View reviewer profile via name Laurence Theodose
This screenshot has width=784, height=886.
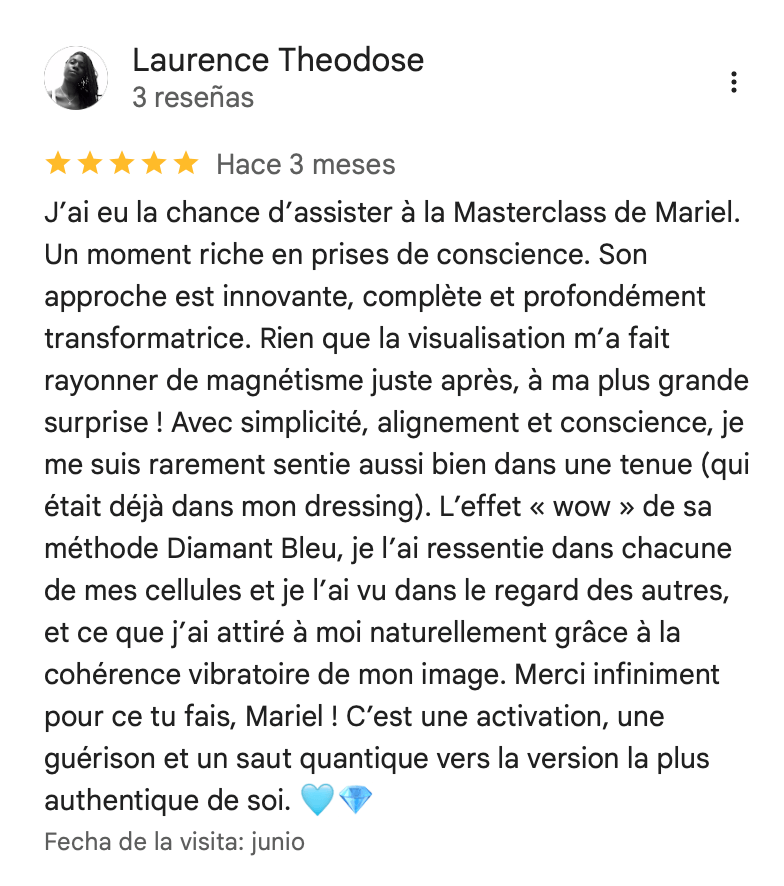tap(278, 60)
